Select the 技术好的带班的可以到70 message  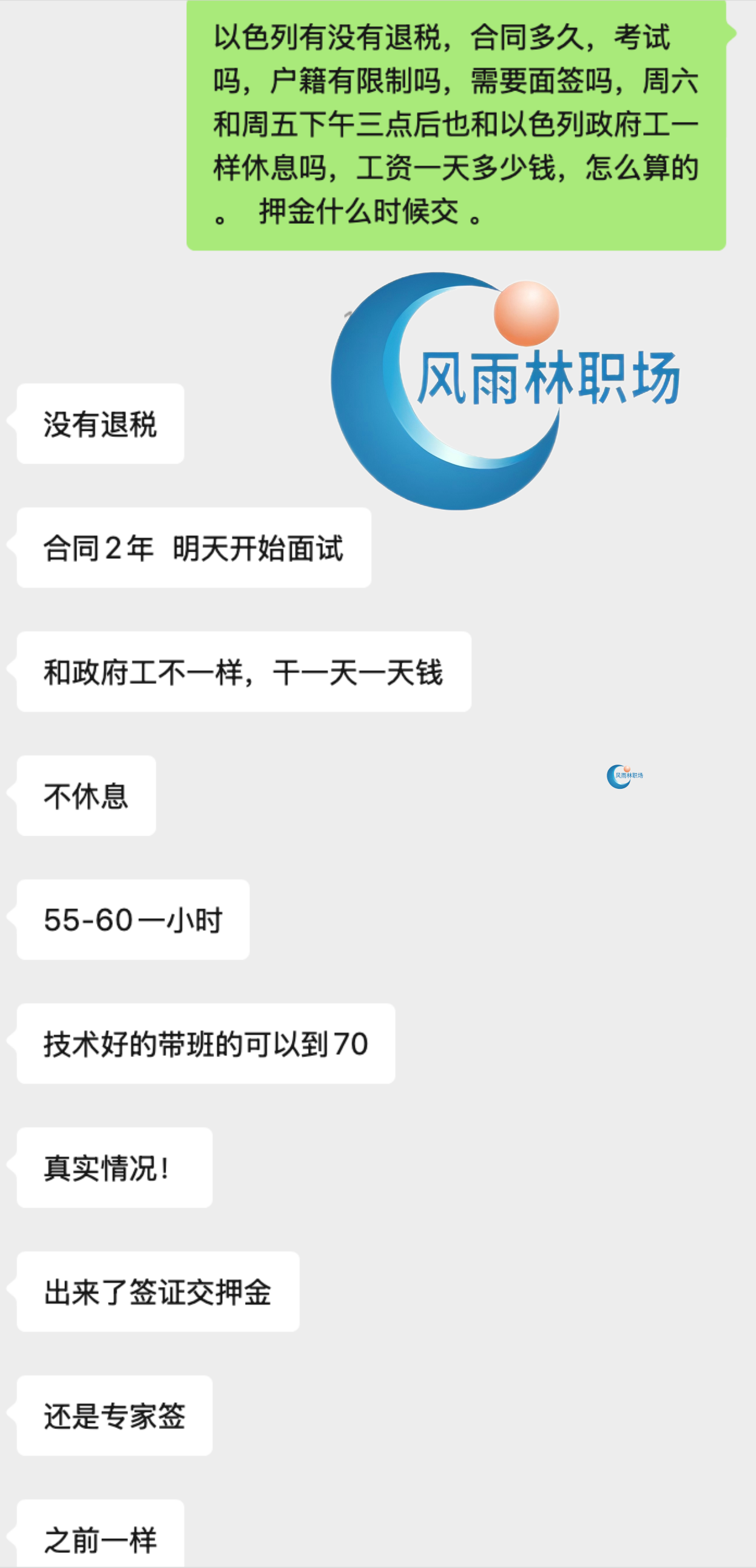click(207, 1043)
